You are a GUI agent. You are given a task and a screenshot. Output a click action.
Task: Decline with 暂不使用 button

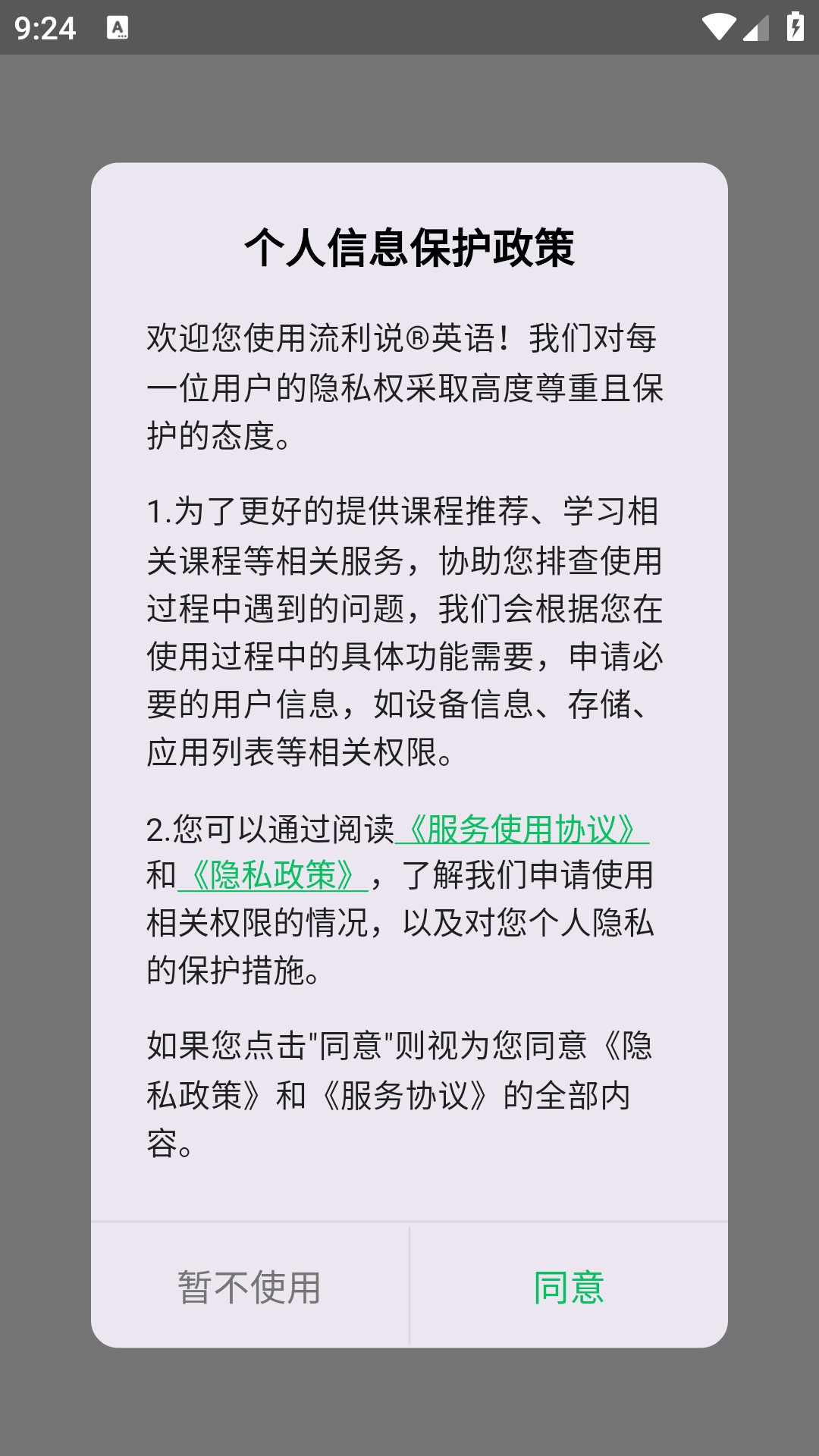coord(249,1287)
